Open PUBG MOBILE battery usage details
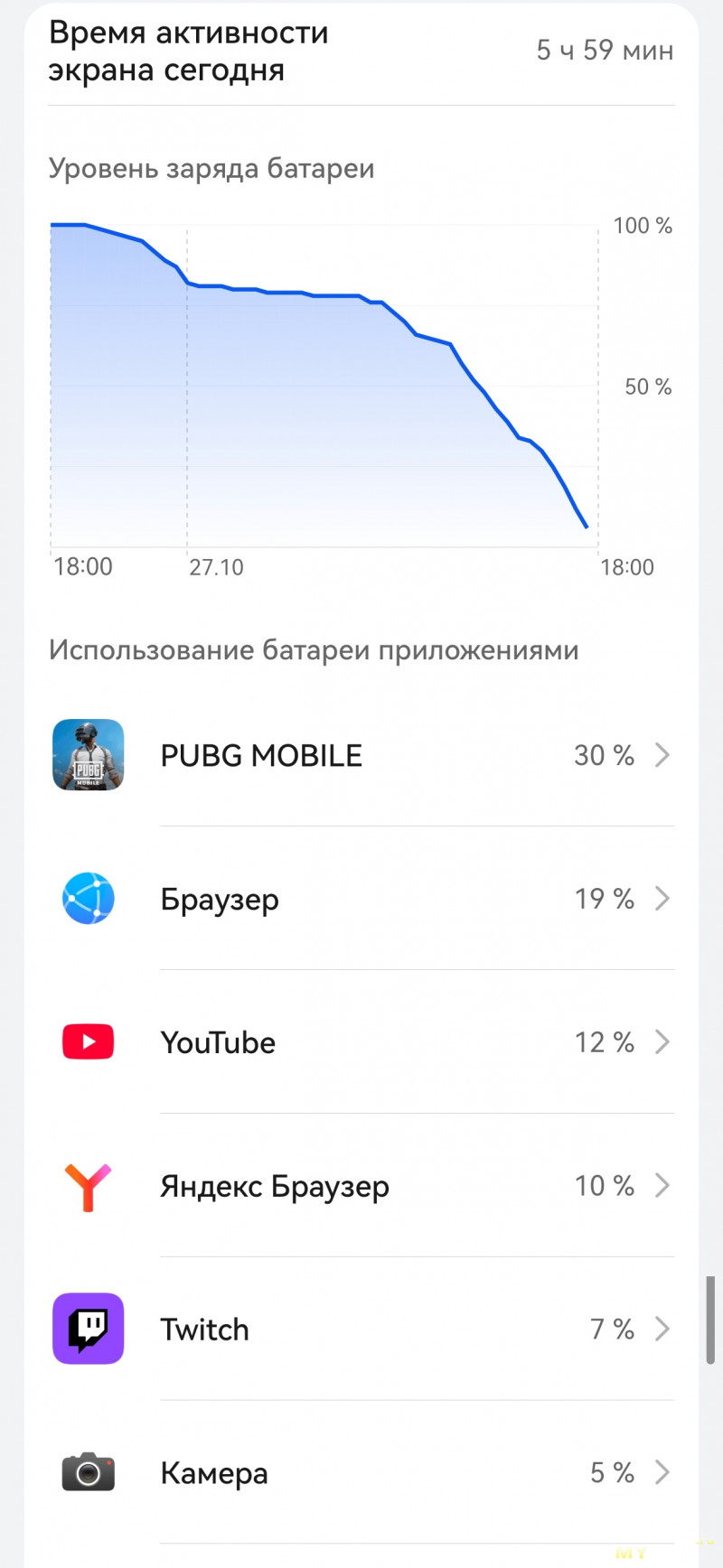Image resolution: width=723 pixels, height=1568 pixels. tap(361, 755)
